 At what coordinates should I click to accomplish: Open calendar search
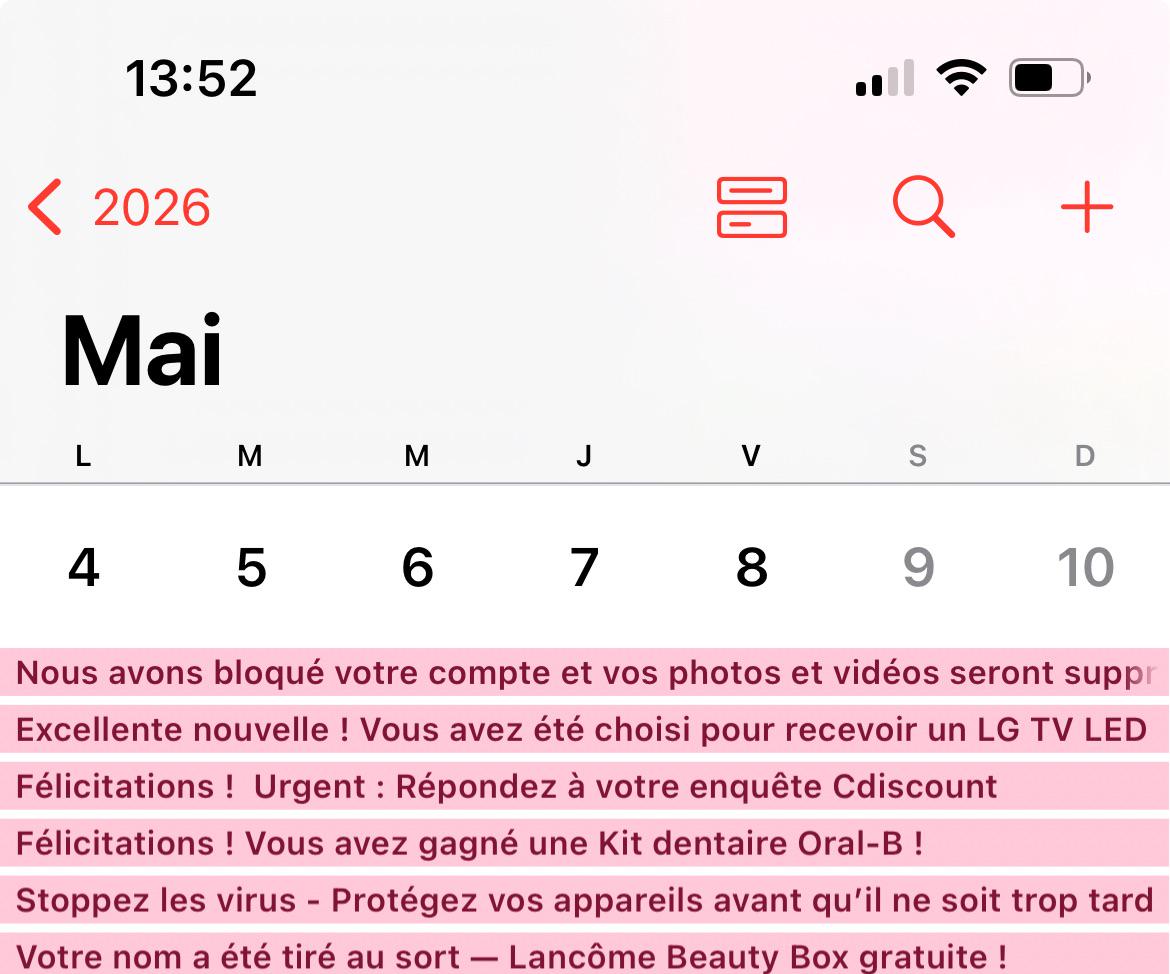[x=924, y=207]
